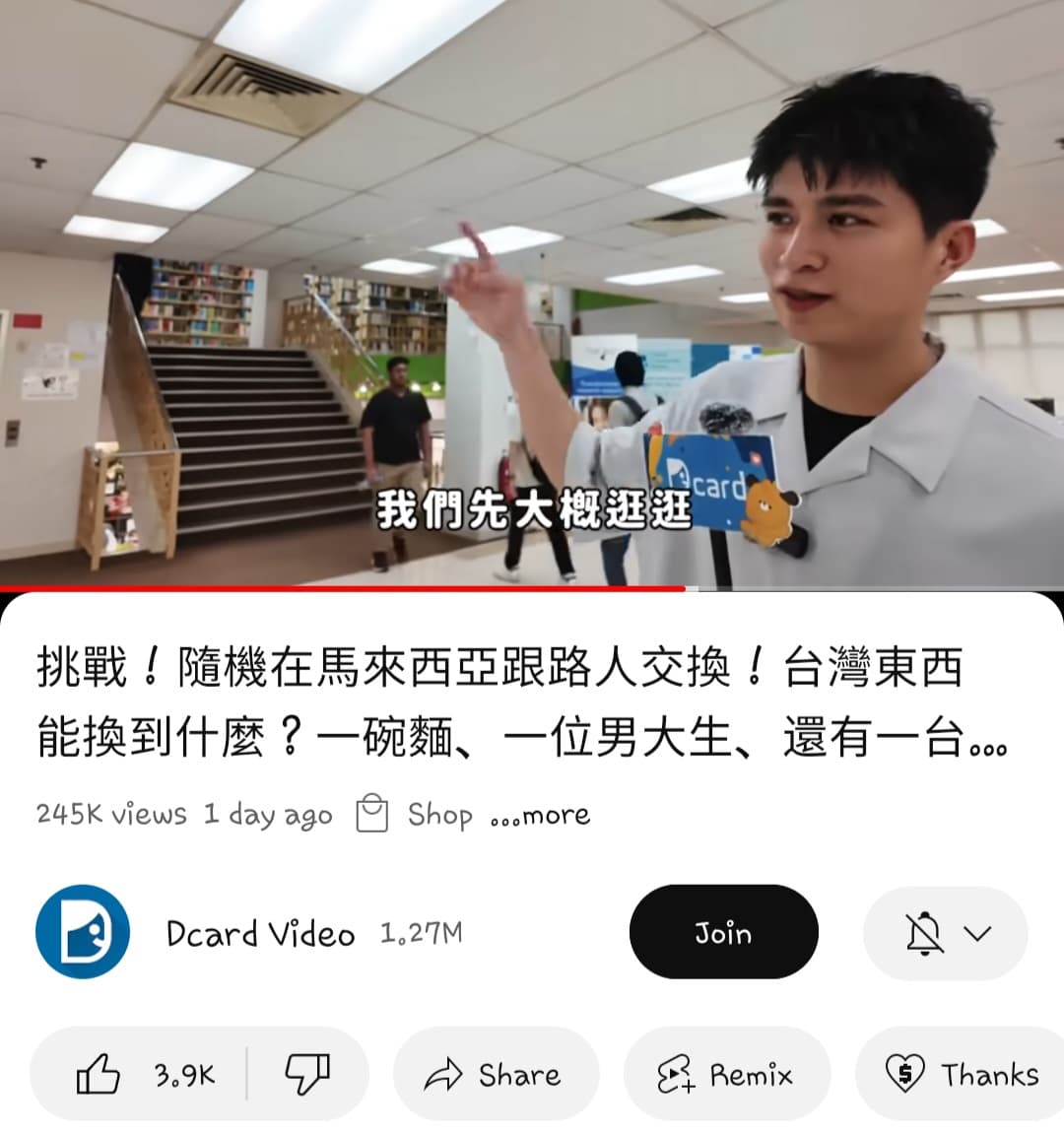Select the Shop section
Viewport: 1064px width, 1135px height.
coord(440,814)
